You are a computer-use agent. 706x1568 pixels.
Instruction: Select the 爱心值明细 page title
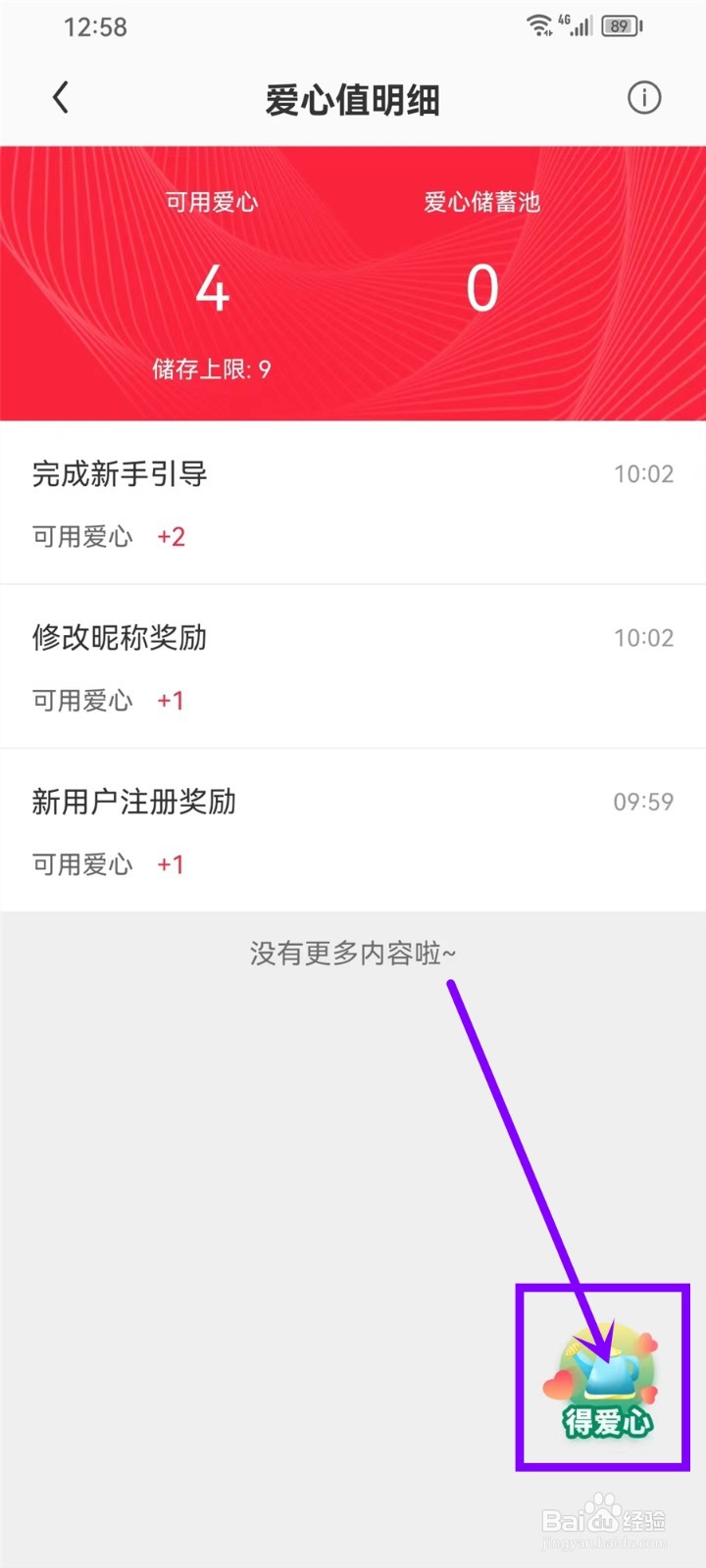[353, 98]
